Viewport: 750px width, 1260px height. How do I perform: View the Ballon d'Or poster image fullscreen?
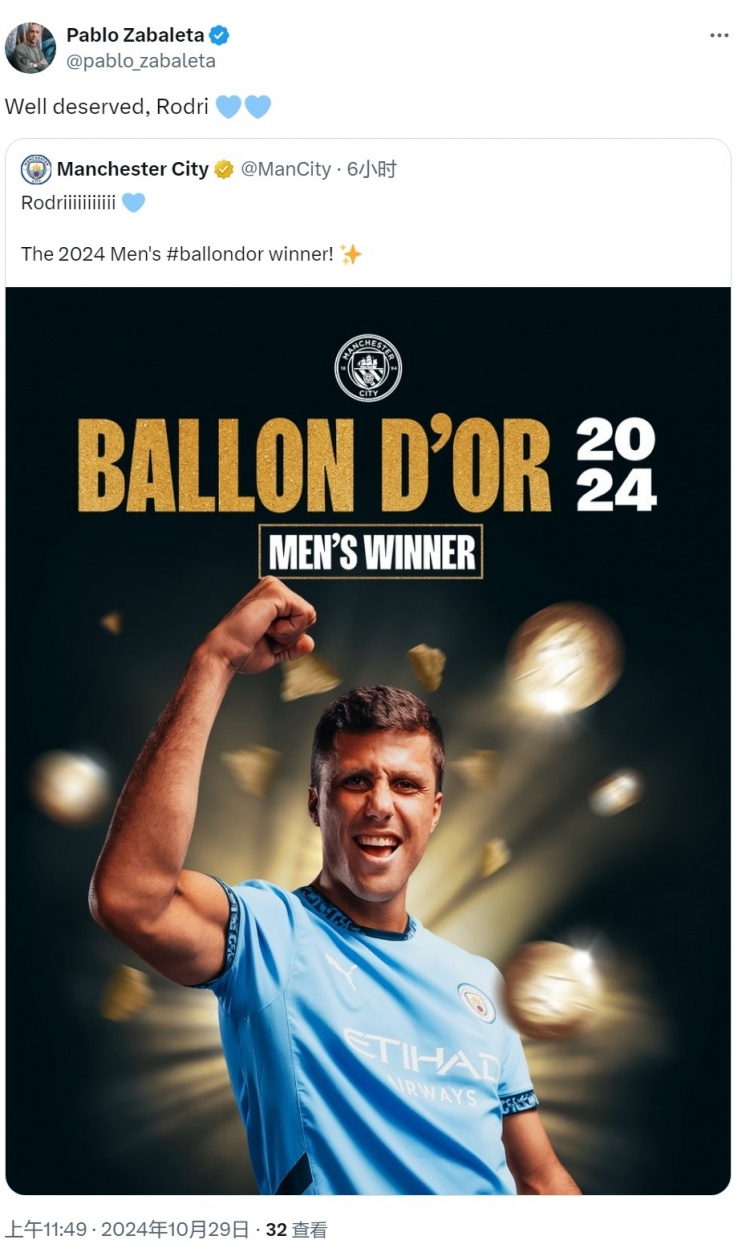[x=368, y=741]
